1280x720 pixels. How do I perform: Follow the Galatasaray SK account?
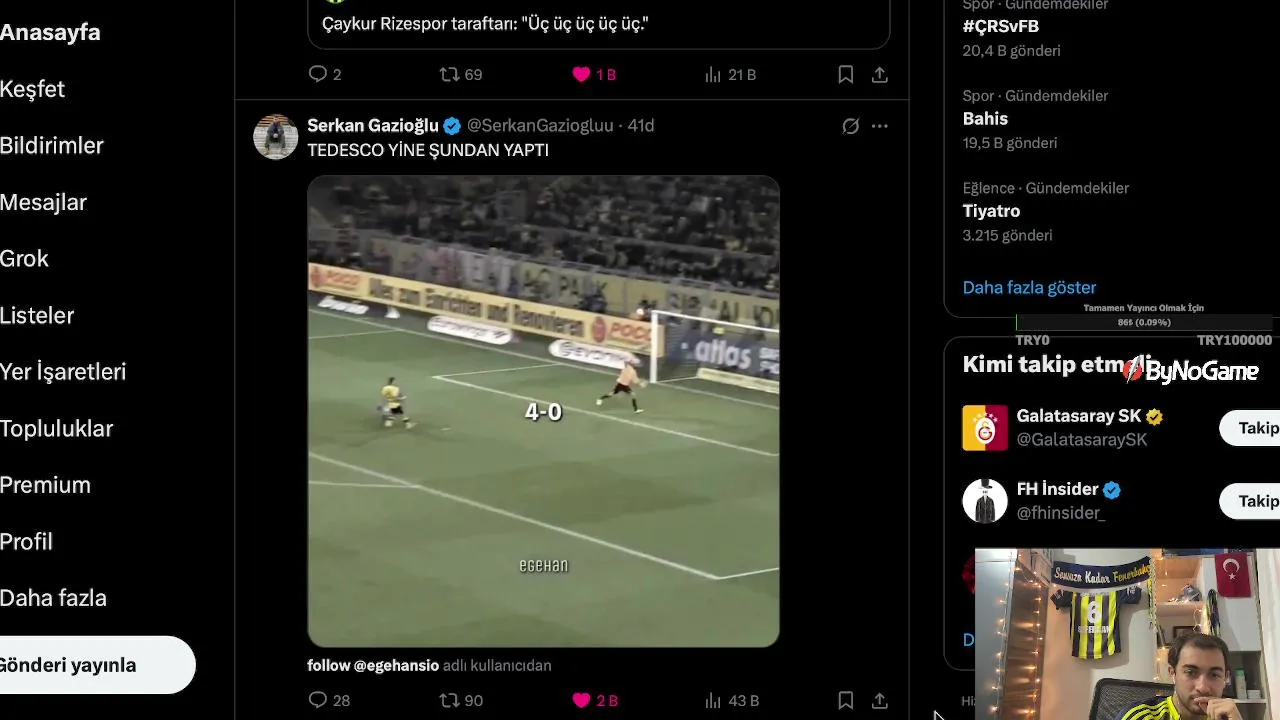tap(1254, 428)
